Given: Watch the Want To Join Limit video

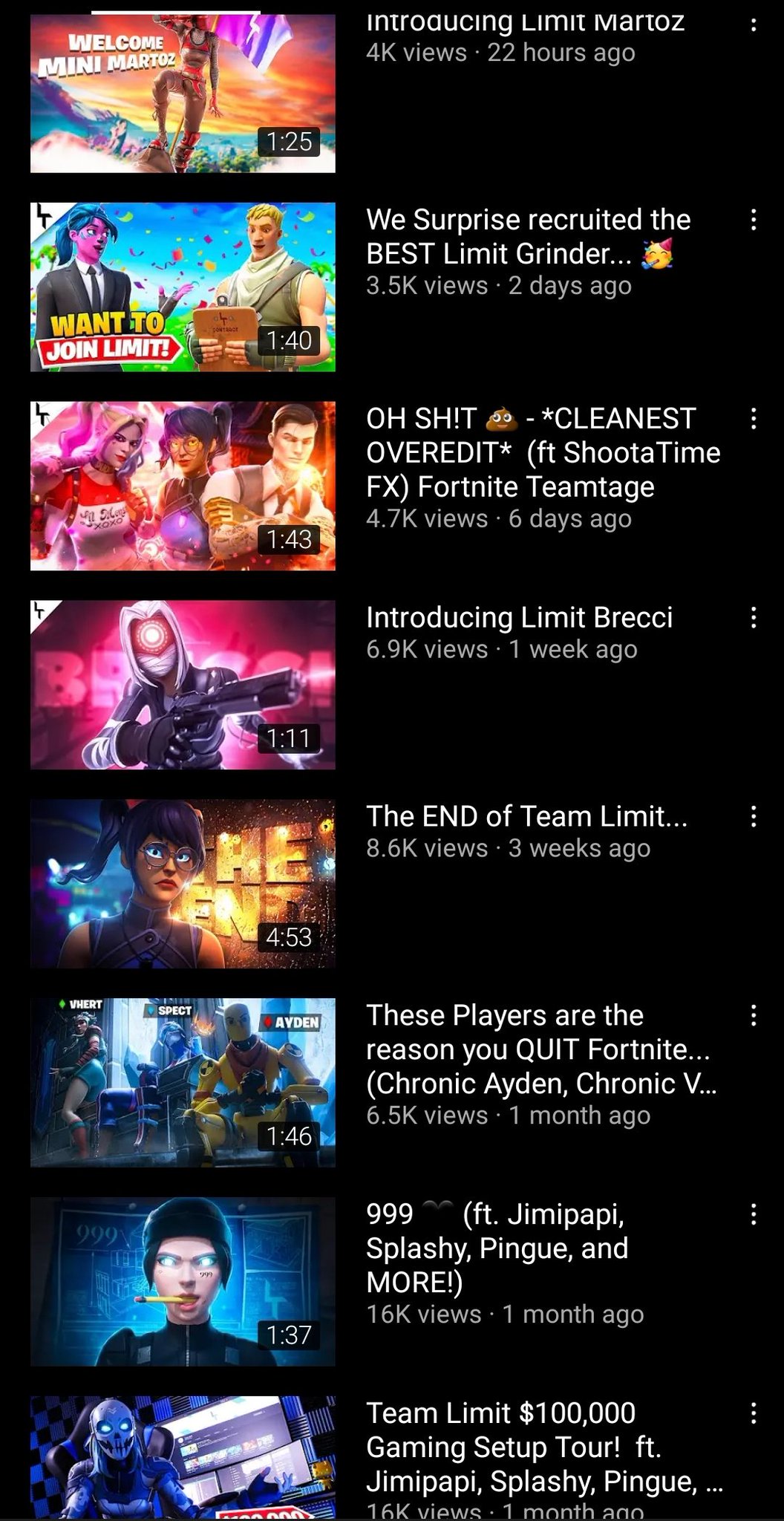Looking at the screenshot, I should click(x=183, y=287).
